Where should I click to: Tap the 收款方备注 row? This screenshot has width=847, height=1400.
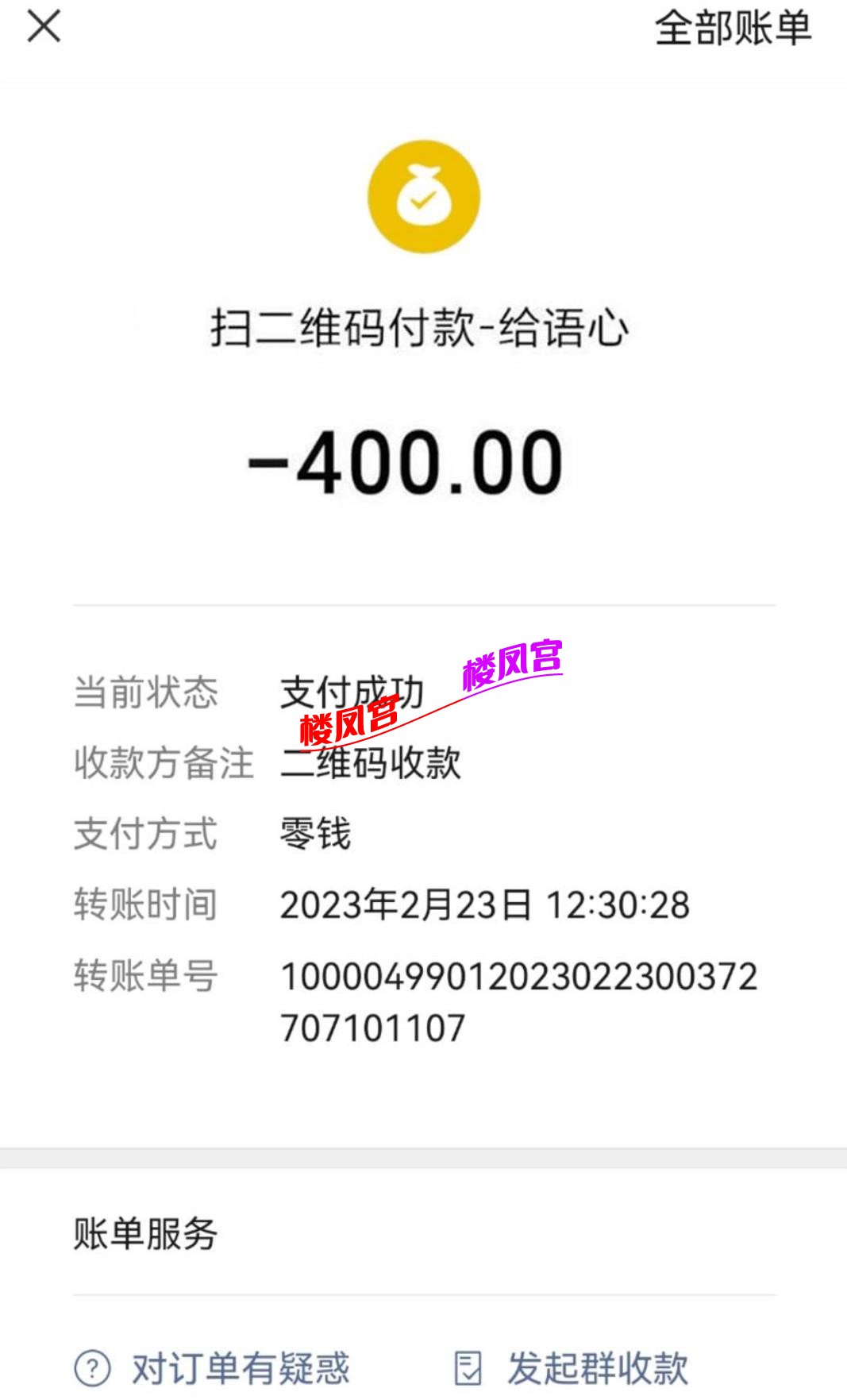163,762
